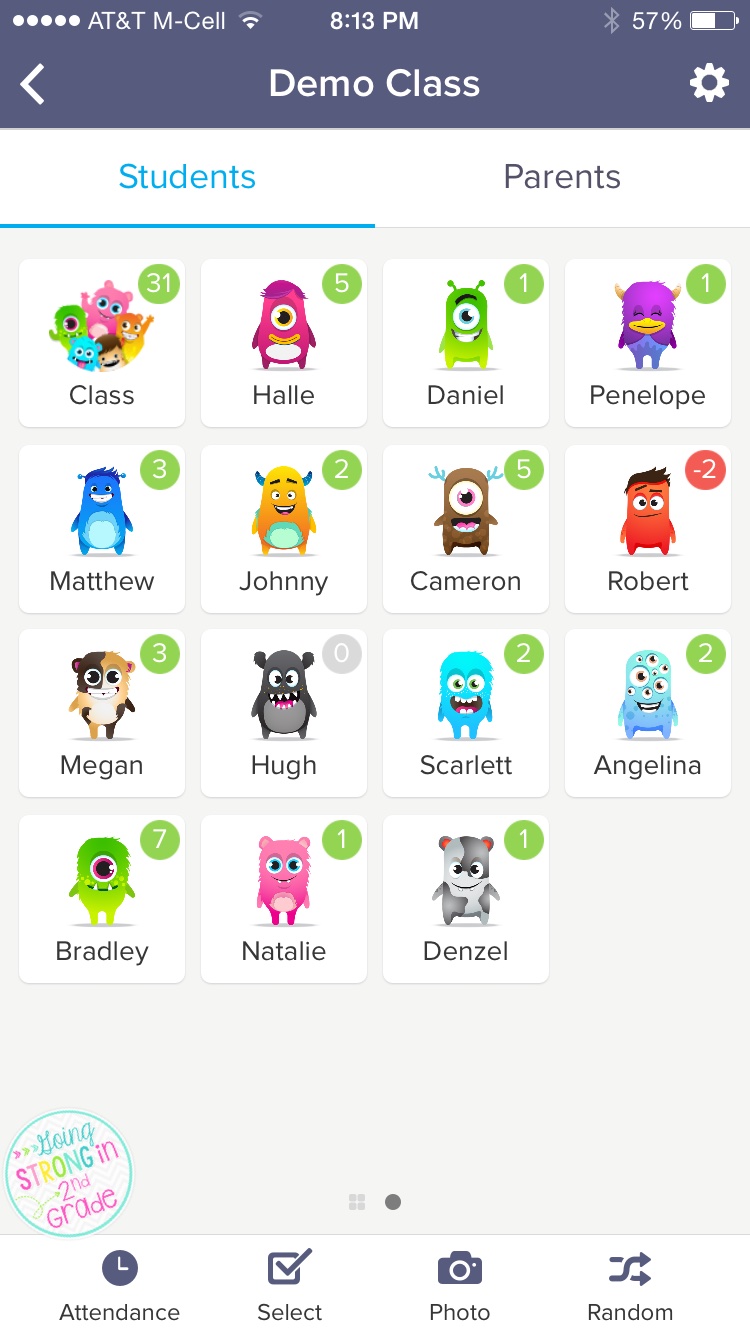The width and height of the screenshot is (750, 1334).
Task: Tap Hugh's gray zero-point badge
Action: point(342,654)
